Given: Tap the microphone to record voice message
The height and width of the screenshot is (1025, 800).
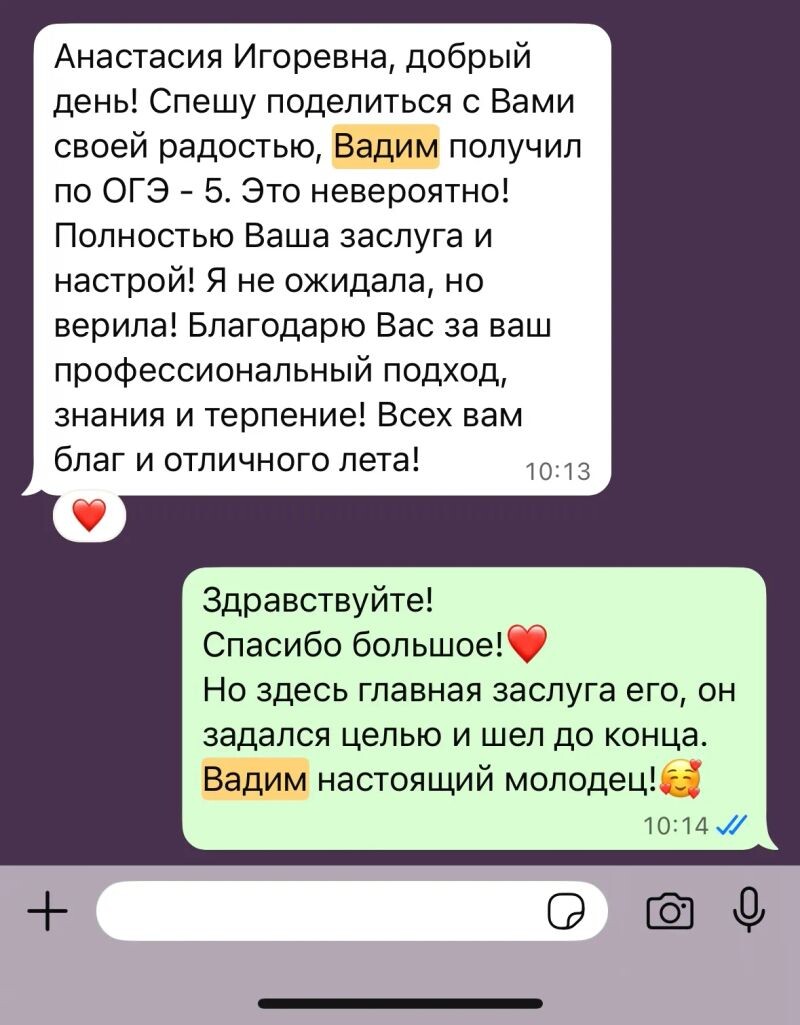Looking at the screenshot, I should coord(748,909).
